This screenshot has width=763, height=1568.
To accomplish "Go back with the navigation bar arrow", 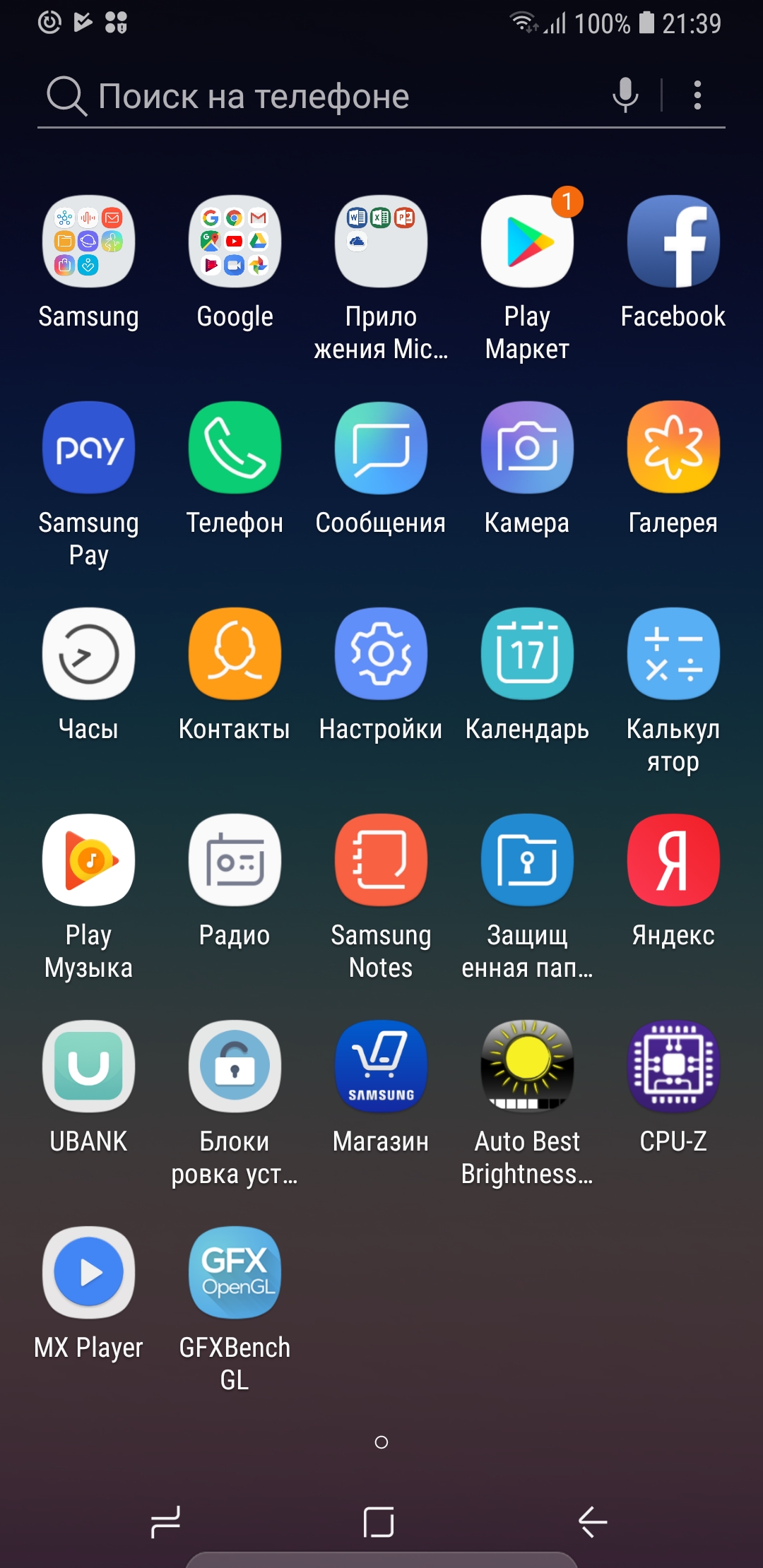I will [x=593, y=1521].
